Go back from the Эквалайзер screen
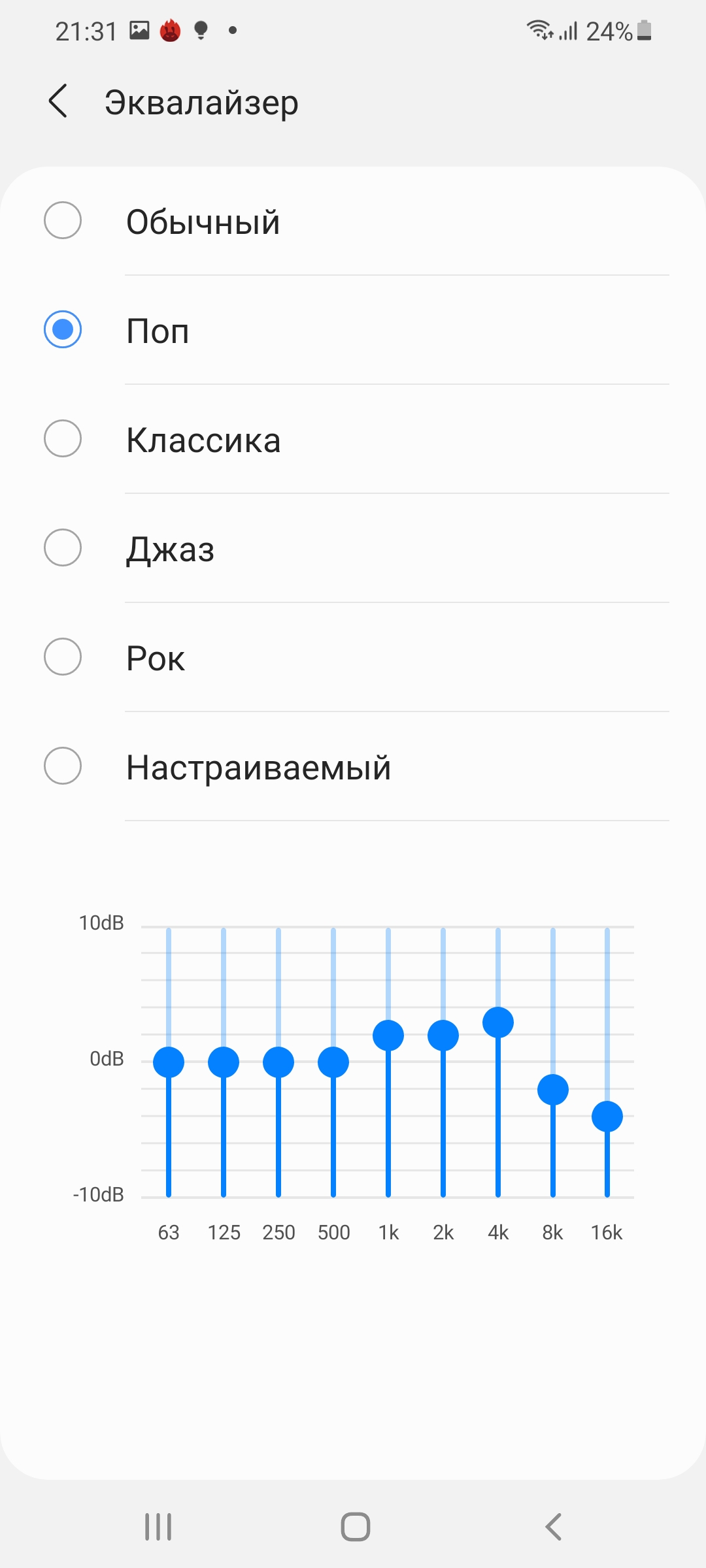Image resolution: width=706 pixels, height=1568 pixels. point(58,102)
